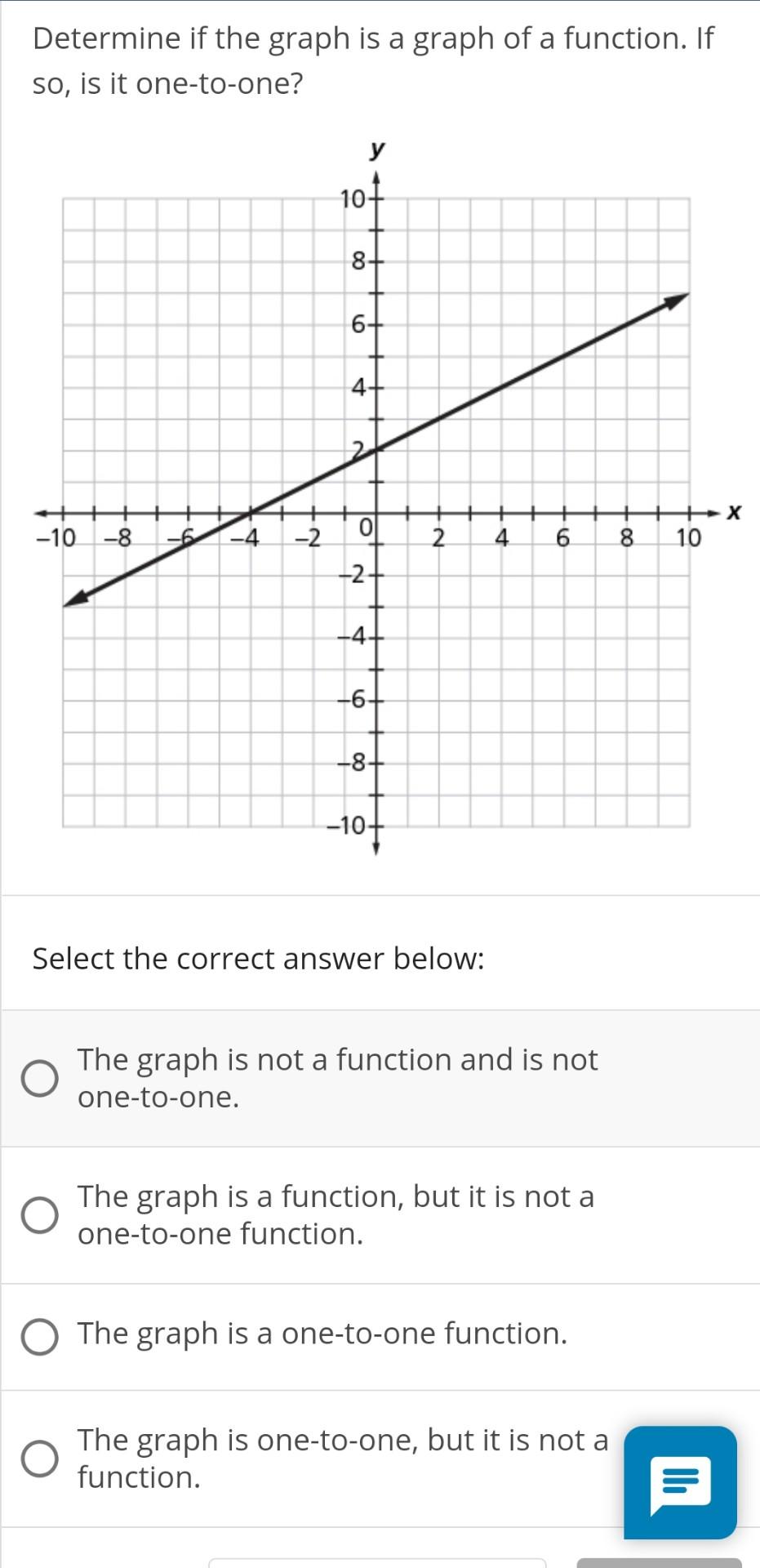Select 'The graph is not a function and is not one-to-one'
Screen dimensions: 760x1568
click(337, 1078)
